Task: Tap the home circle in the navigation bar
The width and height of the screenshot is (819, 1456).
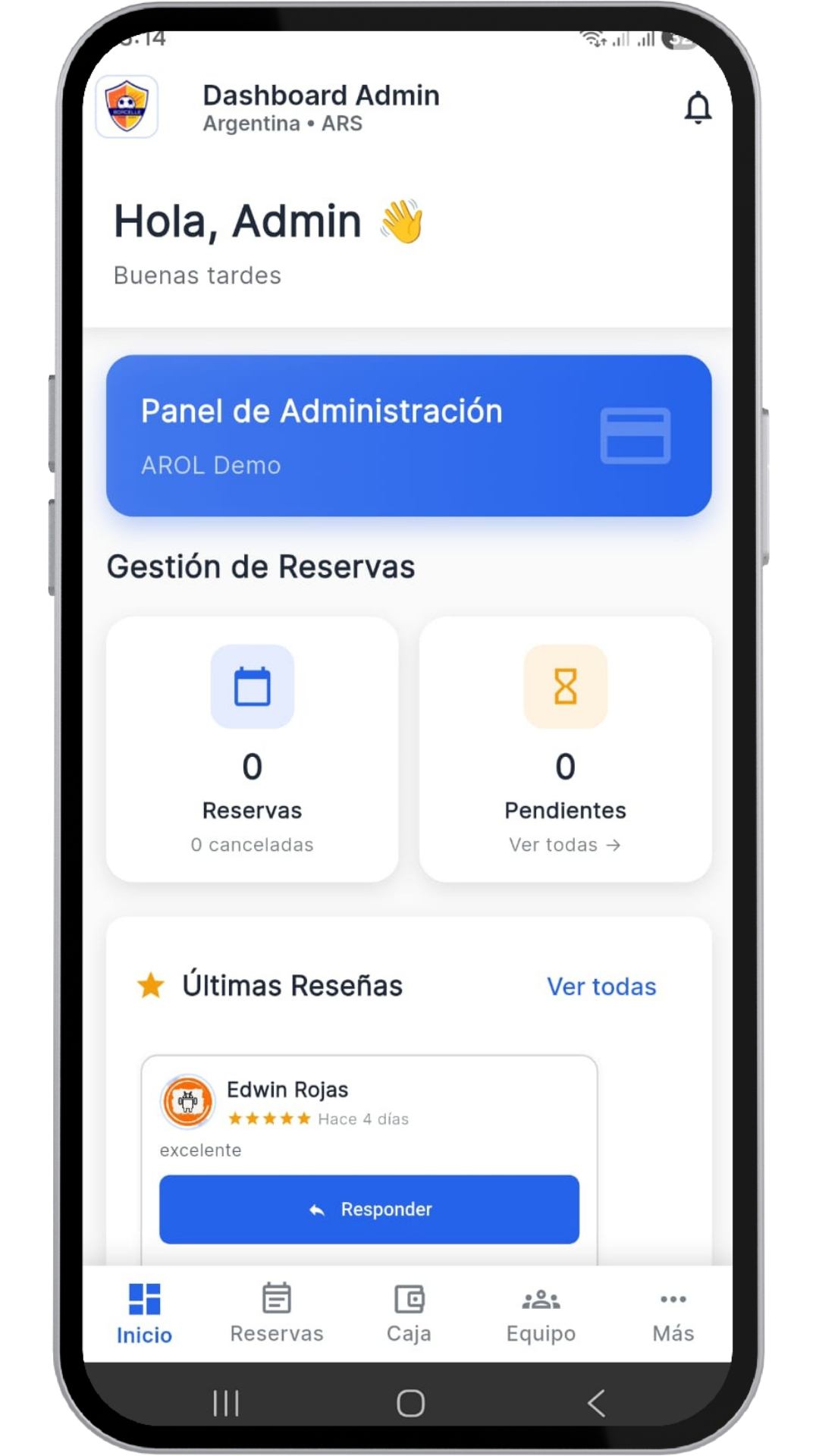Action: (409, 1401)
